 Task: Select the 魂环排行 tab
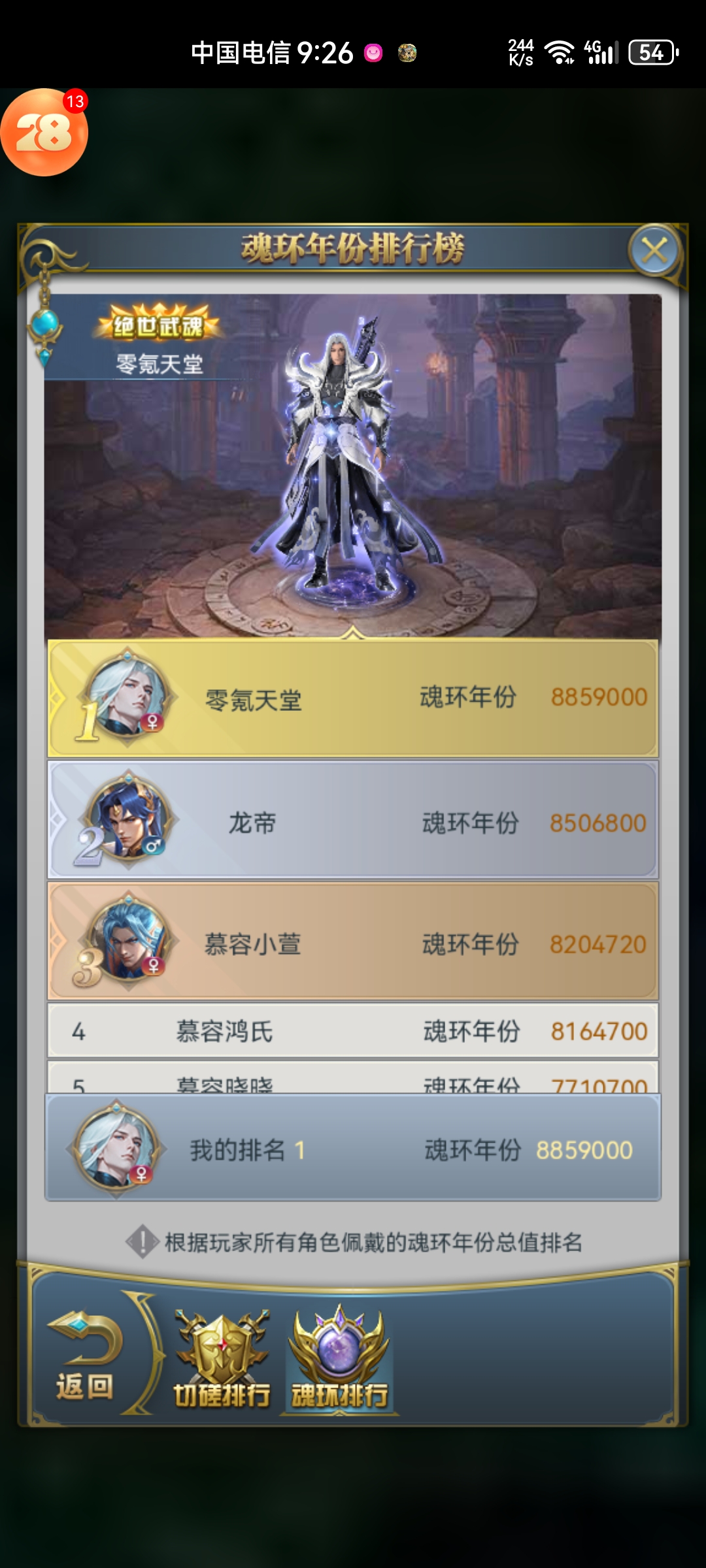click(x=339, y=1360)
